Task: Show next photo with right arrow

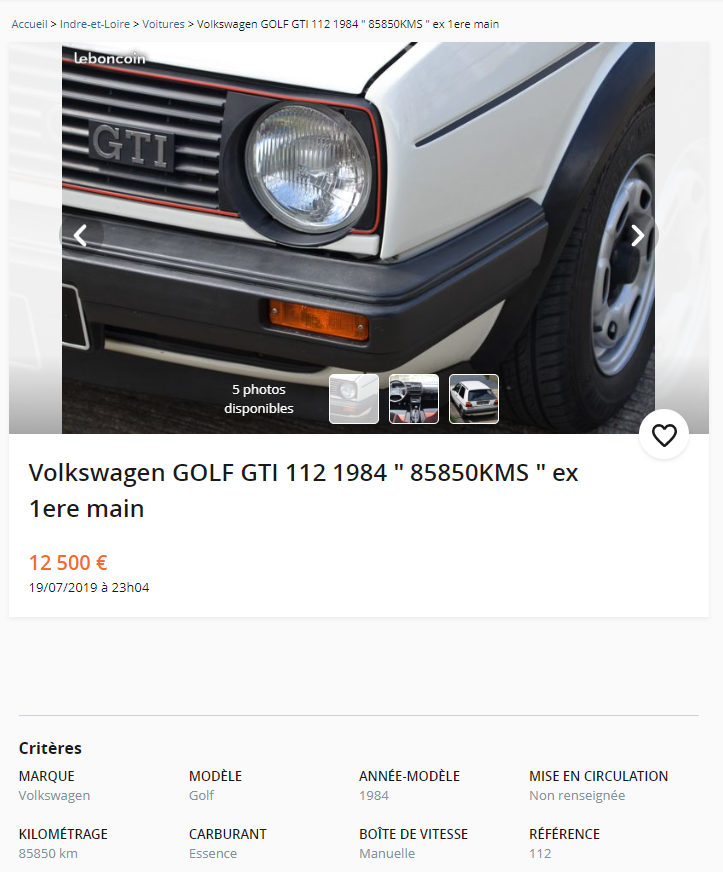Action: (x=637, y=236)
